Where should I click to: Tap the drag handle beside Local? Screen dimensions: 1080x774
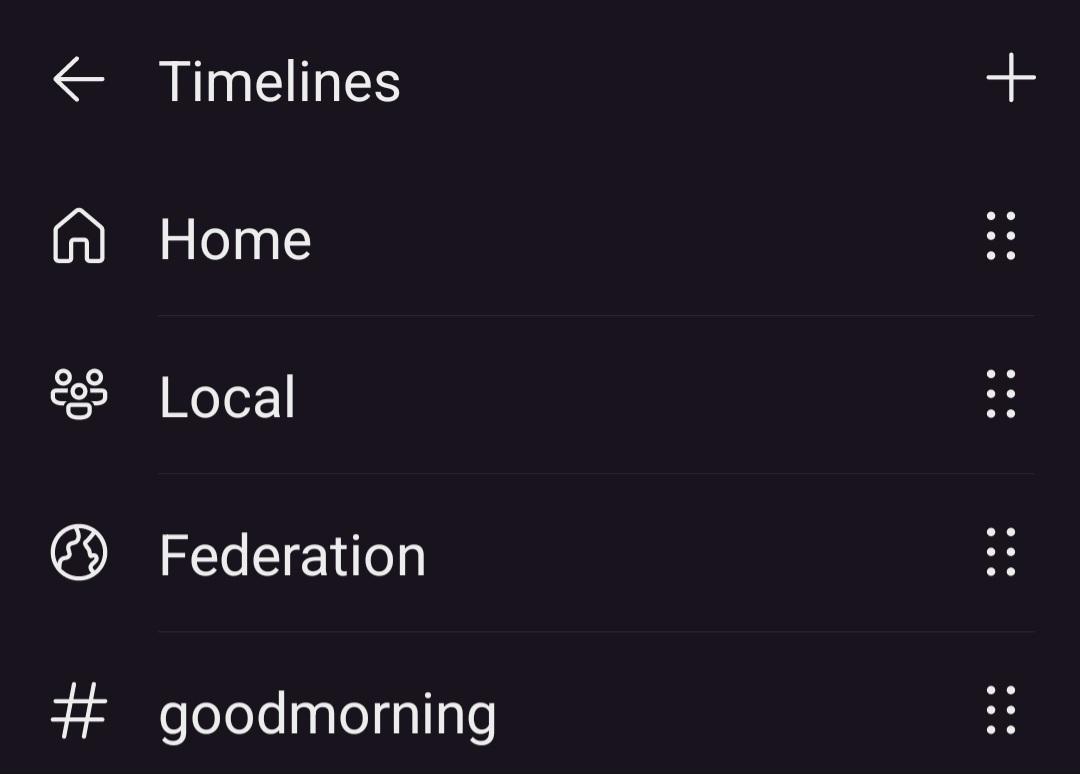[x=1000, y=394]
